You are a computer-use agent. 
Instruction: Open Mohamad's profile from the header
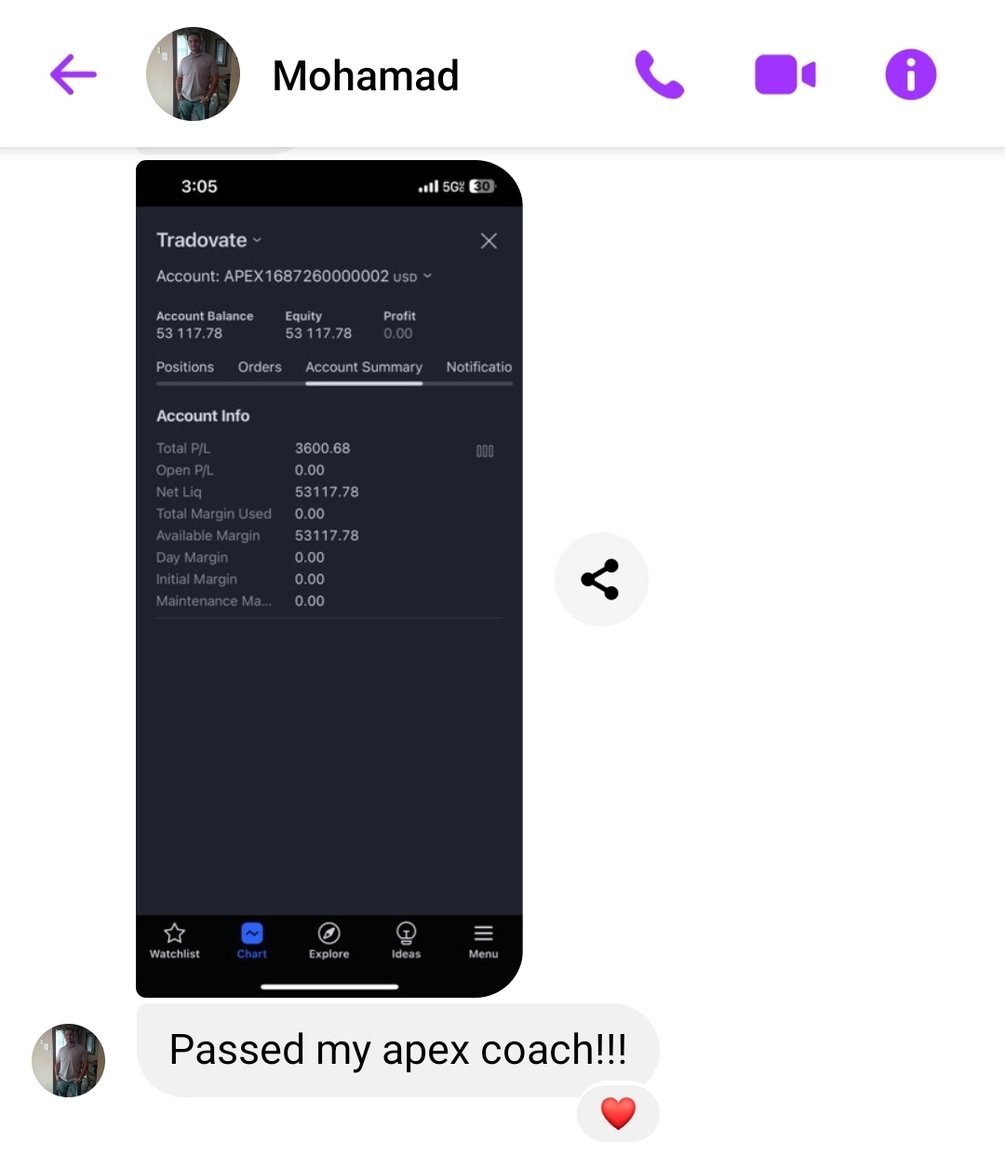pyautogui.click(x=364, y=75)
